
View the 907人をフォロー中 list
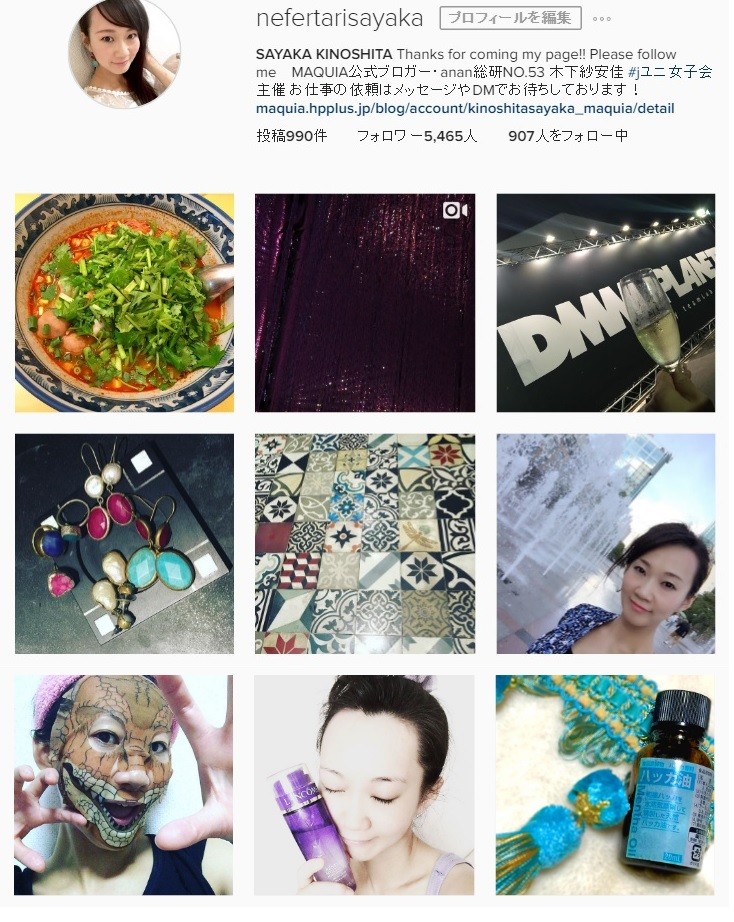[x=568, y=136]
